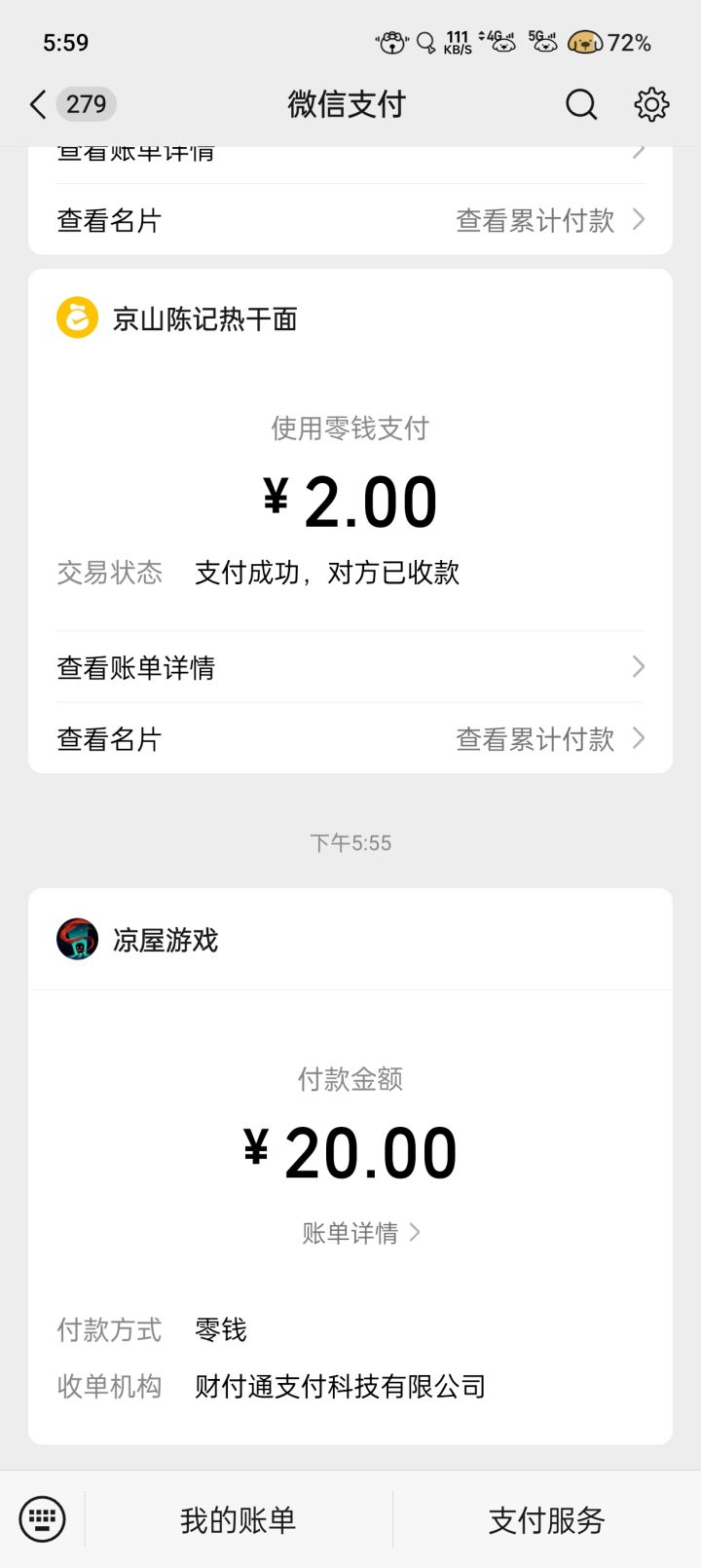Open the settings gear

point(651,104)
